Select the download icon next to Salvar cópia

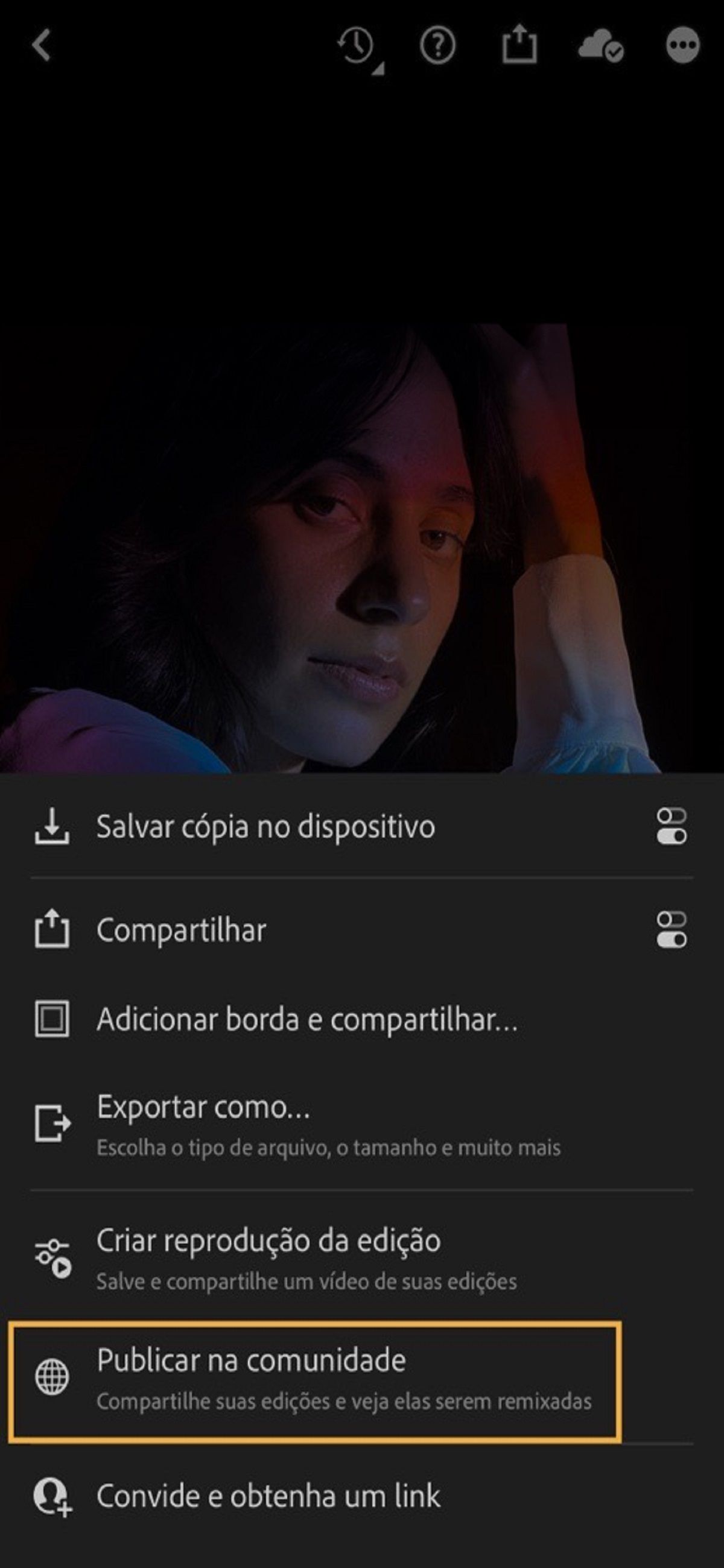pos(54,827)
